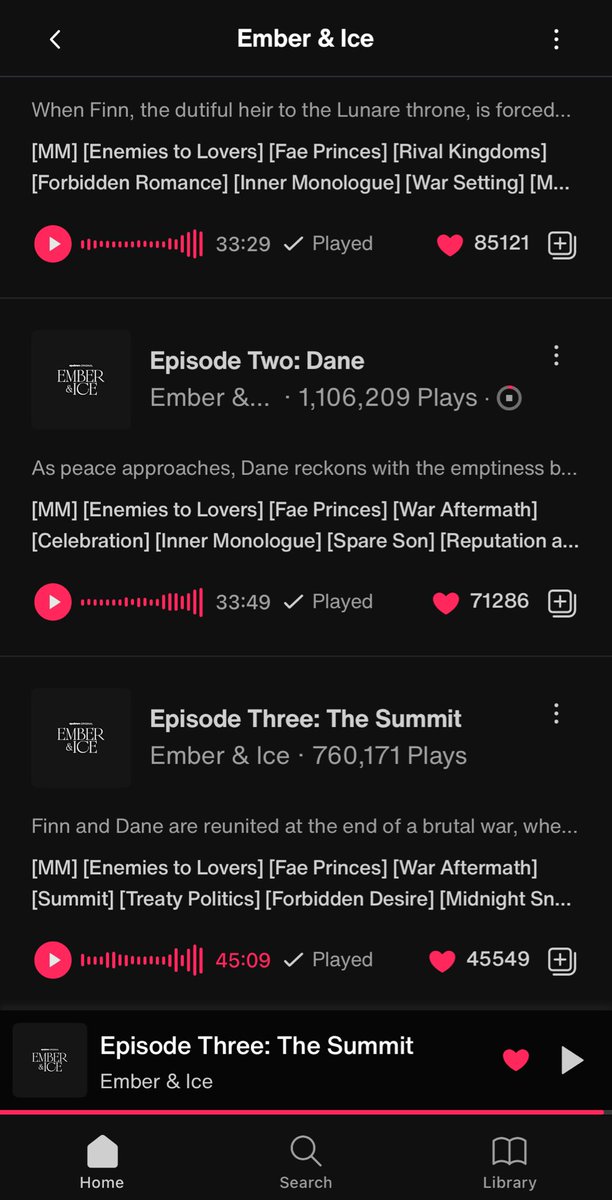
Task: Open more options for Episode Two: Dane
Action: (x=556, y=355)
